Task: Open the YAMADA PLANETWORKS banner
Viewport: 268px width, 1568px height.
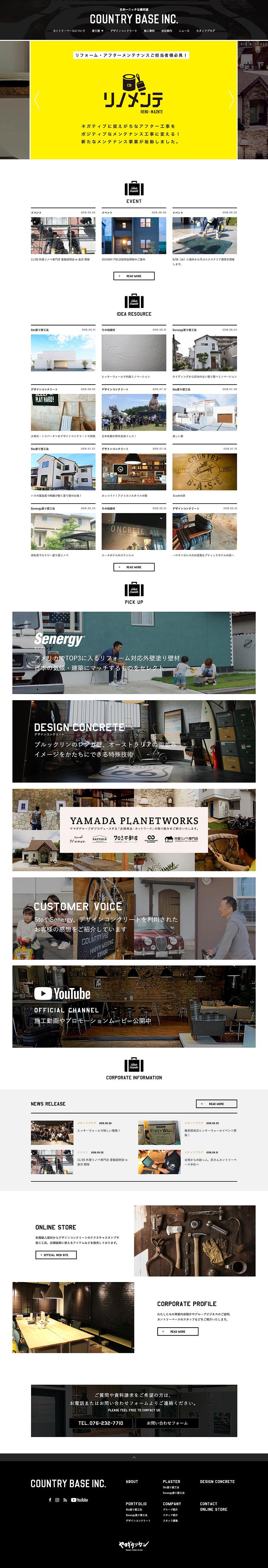Action: pos(134,830)
